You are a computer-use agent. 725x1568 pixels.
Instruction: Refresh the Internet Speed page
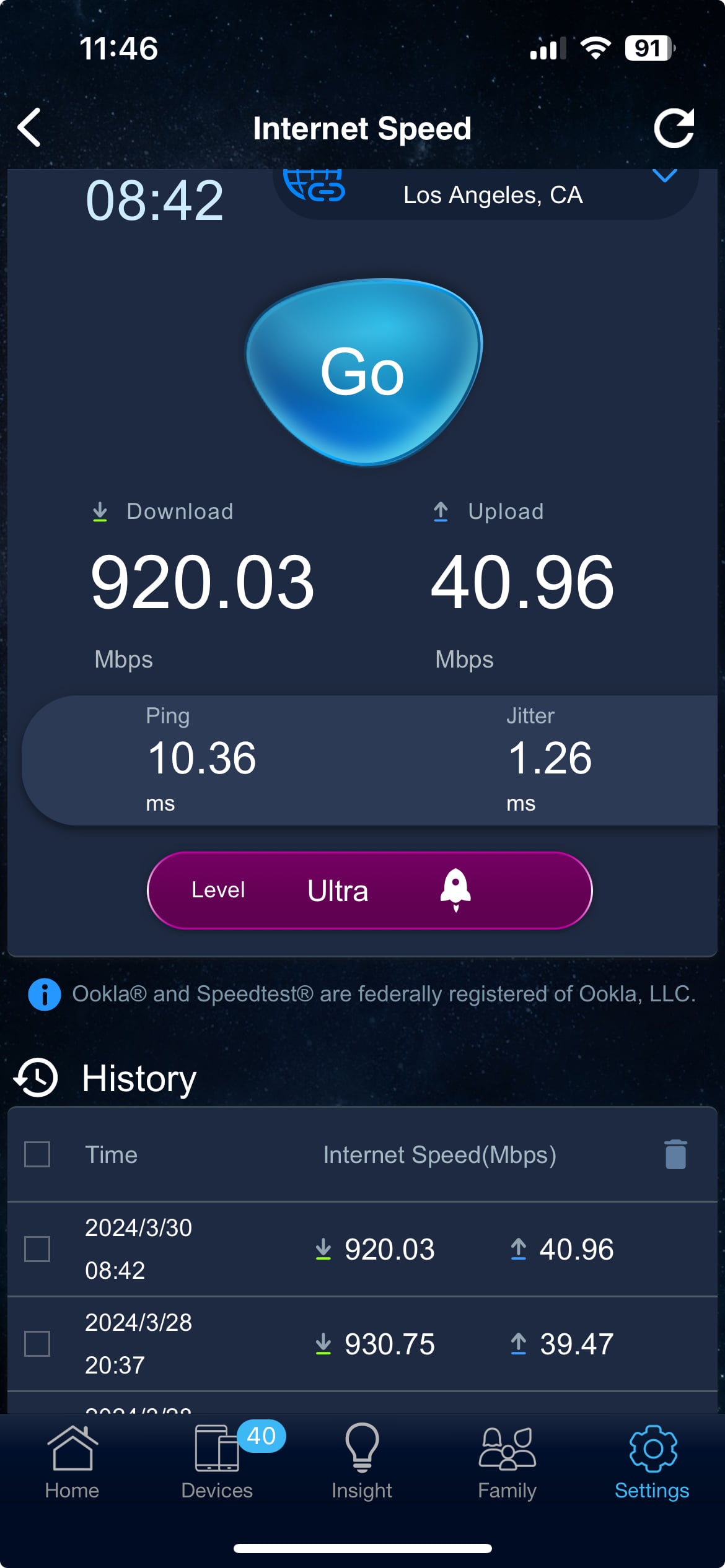point(674,128)
